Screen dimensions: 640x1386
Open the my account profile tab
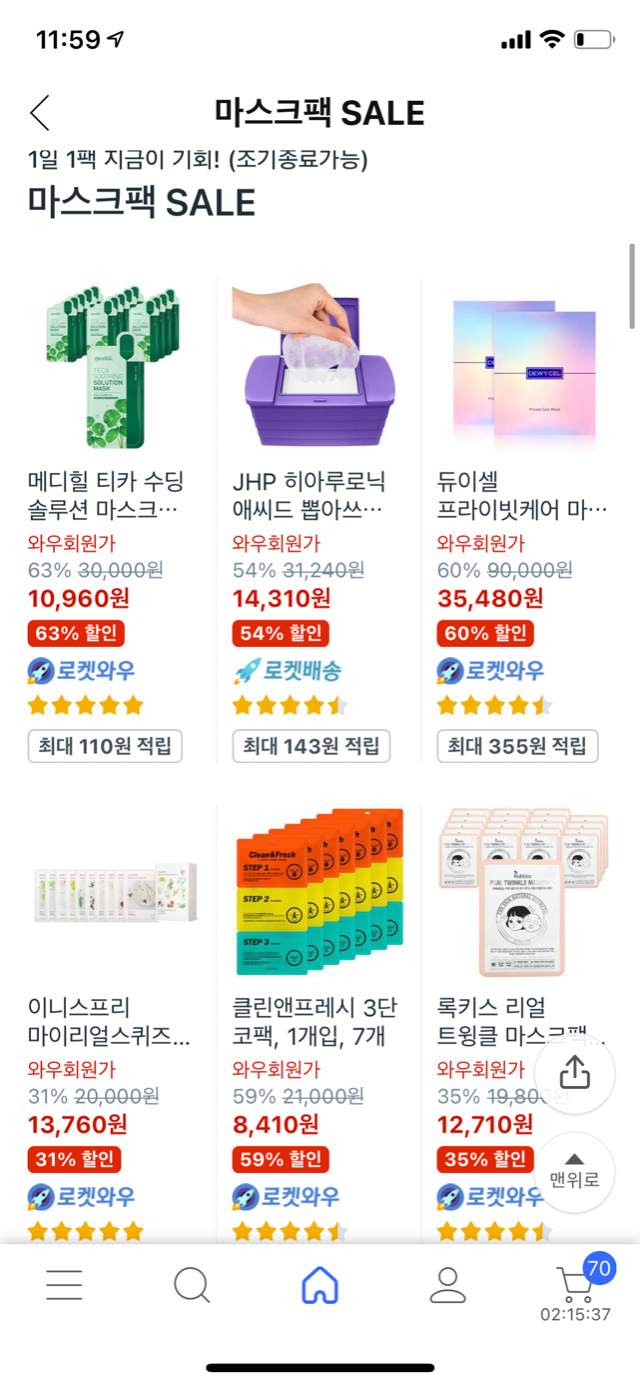(x=447, y=1285)
